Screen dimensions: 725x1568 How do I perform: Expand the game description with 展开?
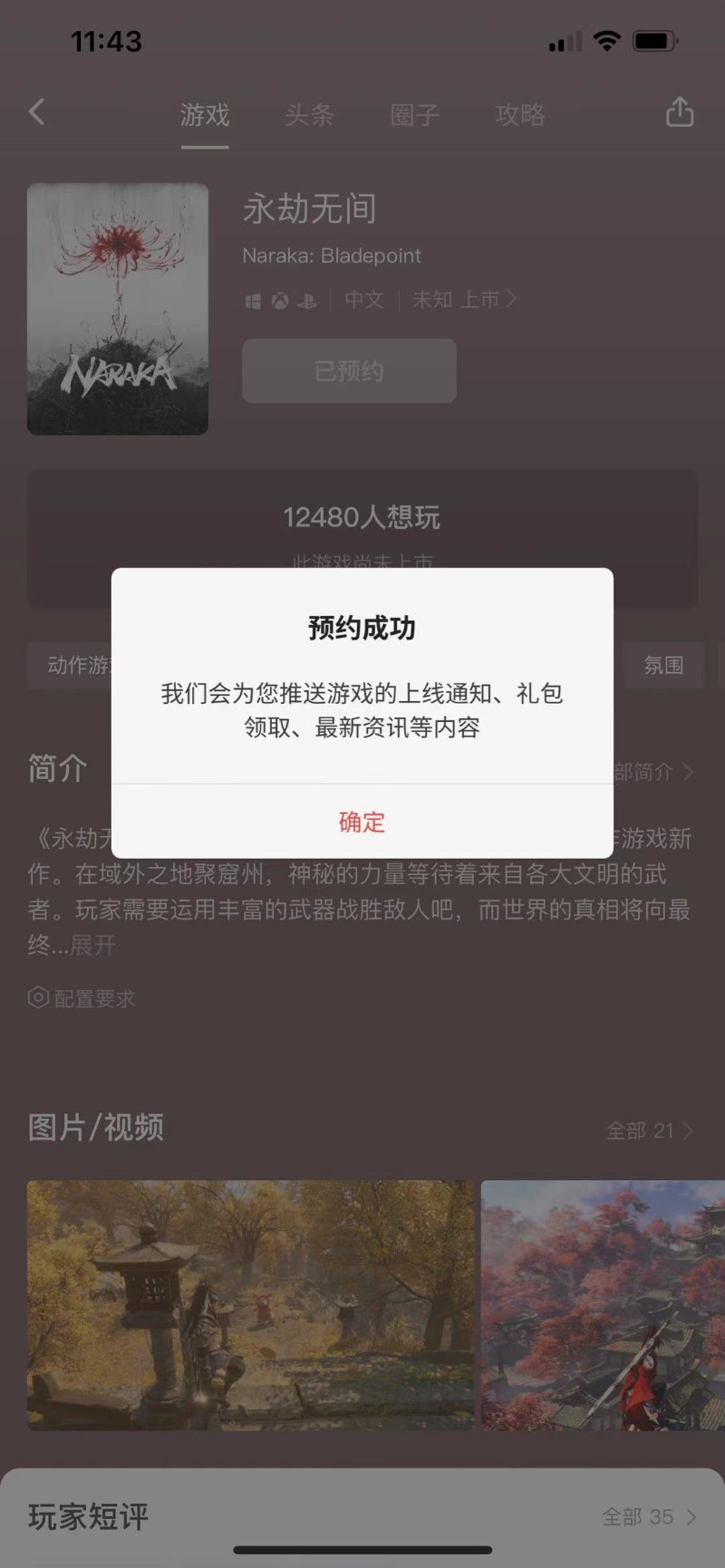[93, 945]
